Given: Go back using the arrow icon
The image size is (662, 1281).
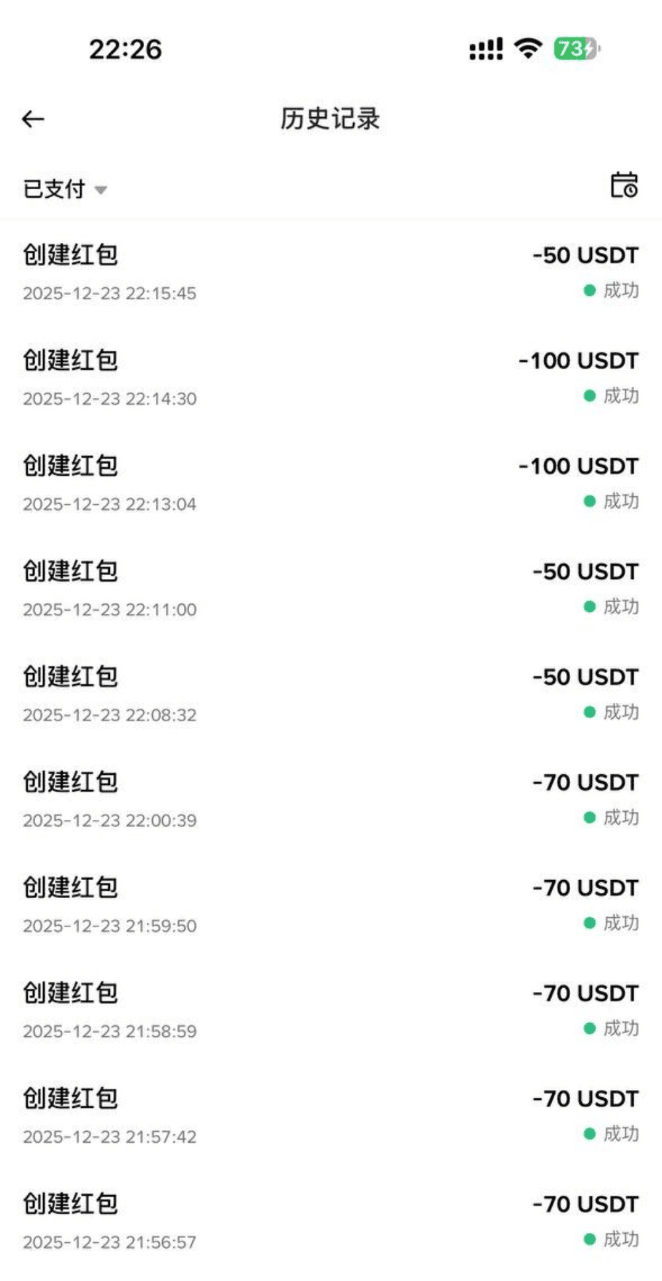Looking at the screenshot, I should pyautogui.click(x=33, y=119).
